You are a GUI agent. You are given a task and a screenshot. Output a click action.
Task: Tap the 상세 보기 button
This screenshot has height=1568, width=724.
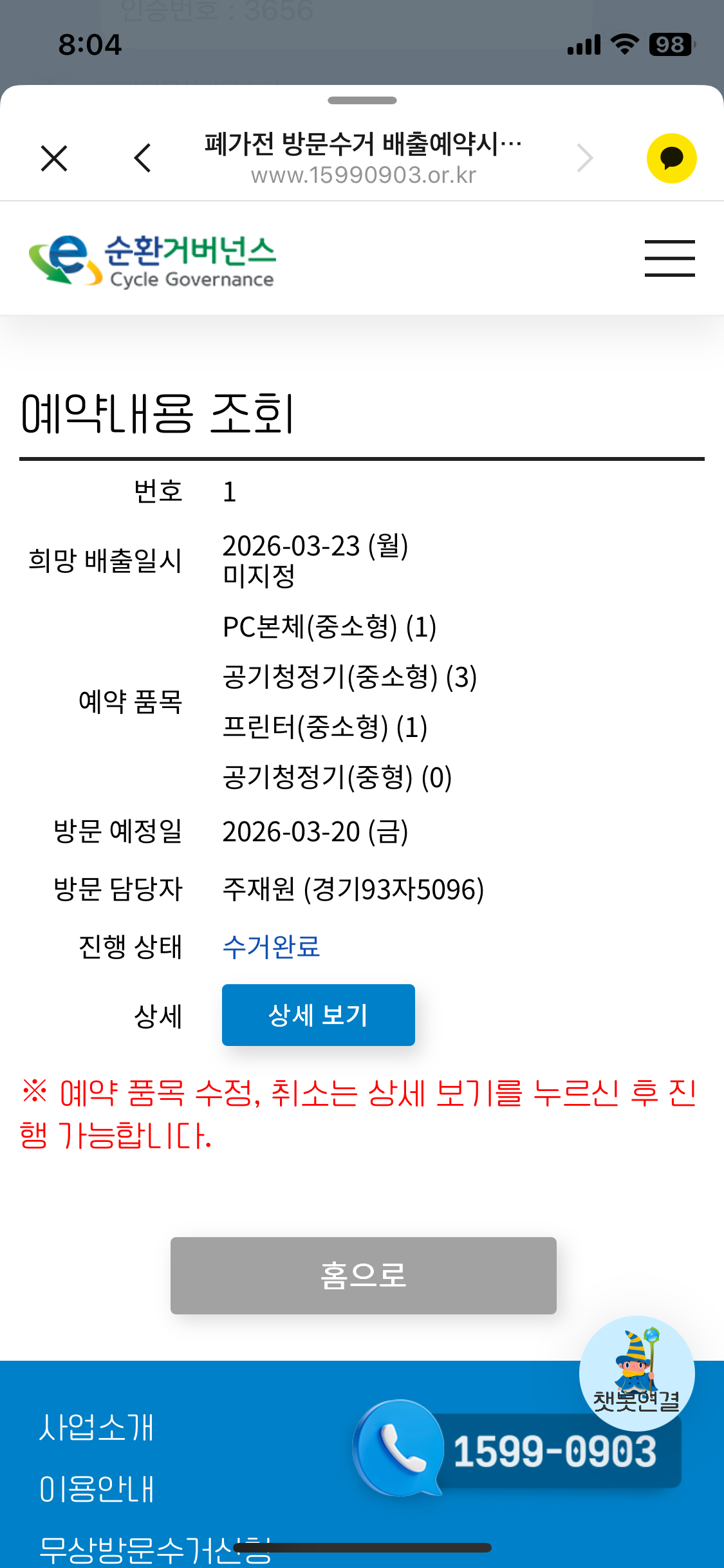(318, 1015)
